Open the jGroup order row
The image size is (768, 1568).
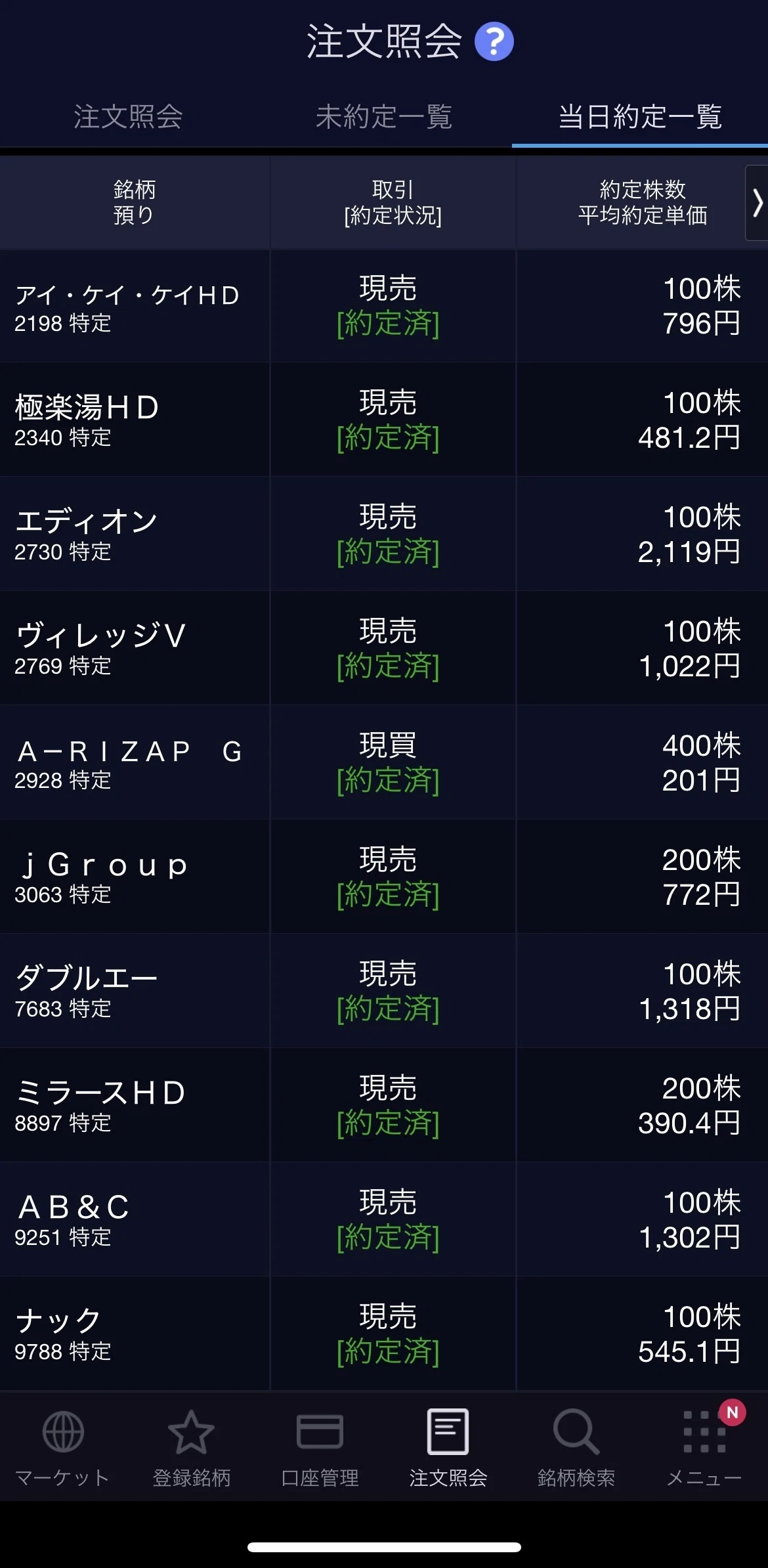pyautogui.click(x=384, y=877)
